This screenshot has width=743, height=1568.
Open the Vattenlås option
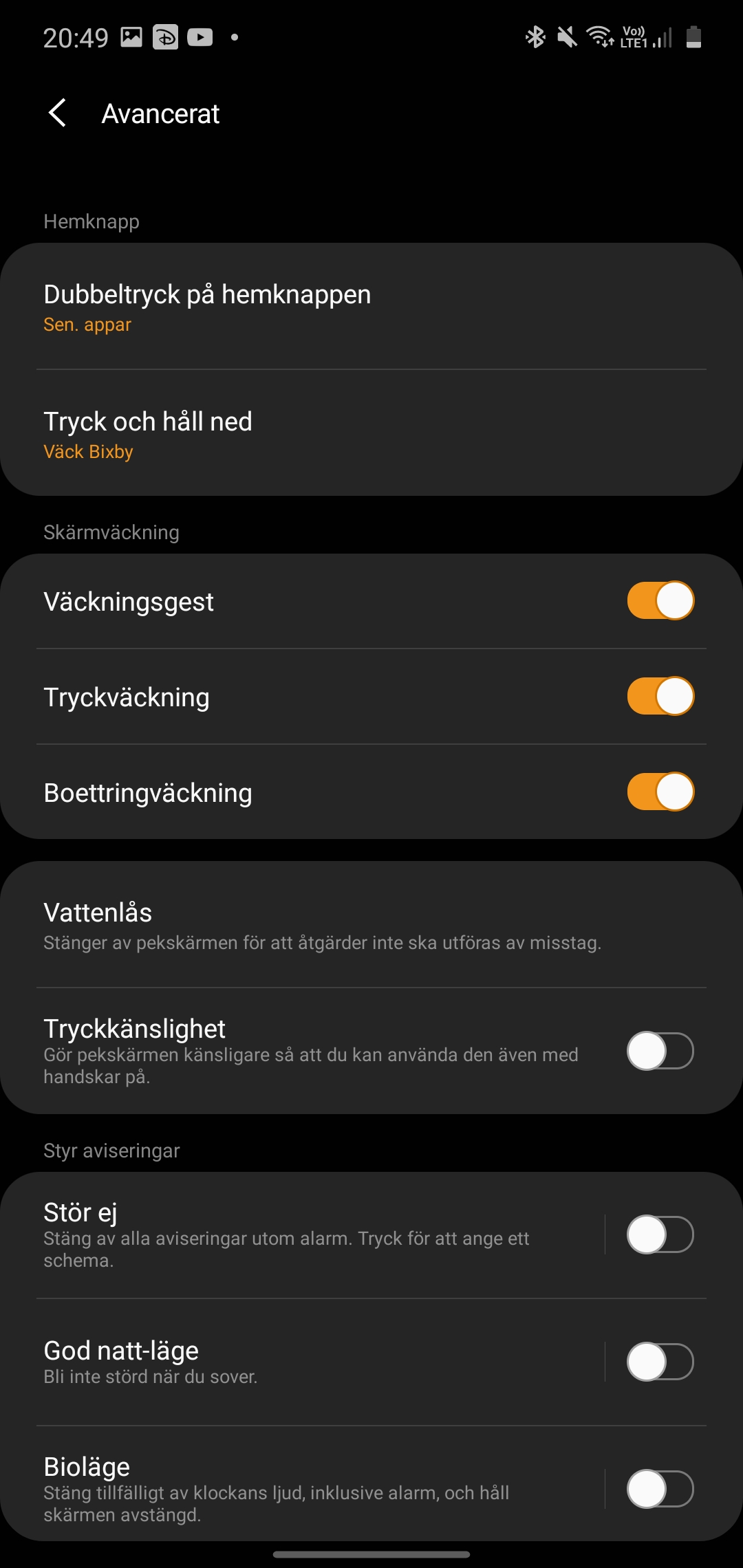point(371,925)
